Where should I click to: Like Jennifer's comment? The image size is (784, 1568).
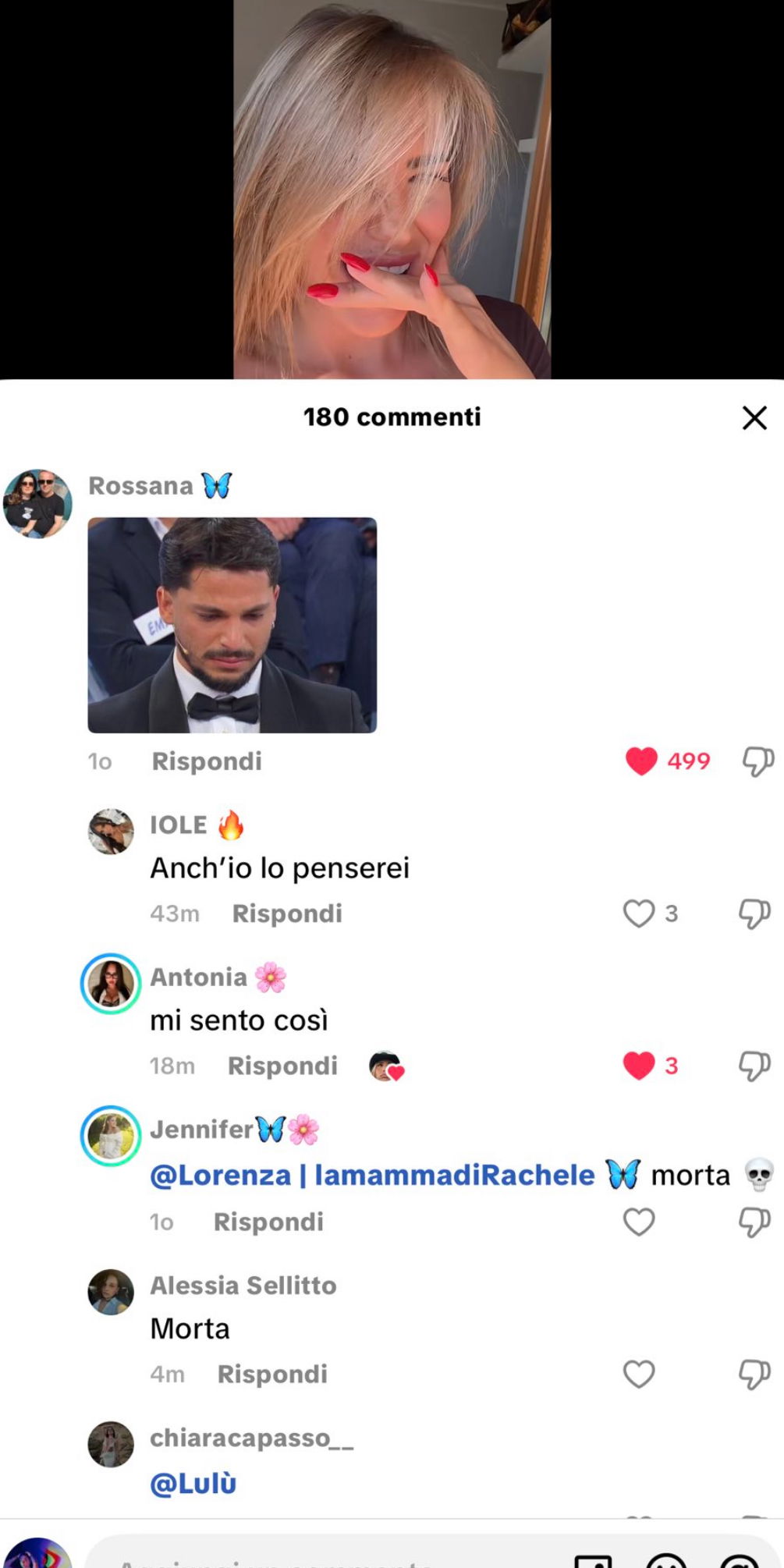[638, 1222]
